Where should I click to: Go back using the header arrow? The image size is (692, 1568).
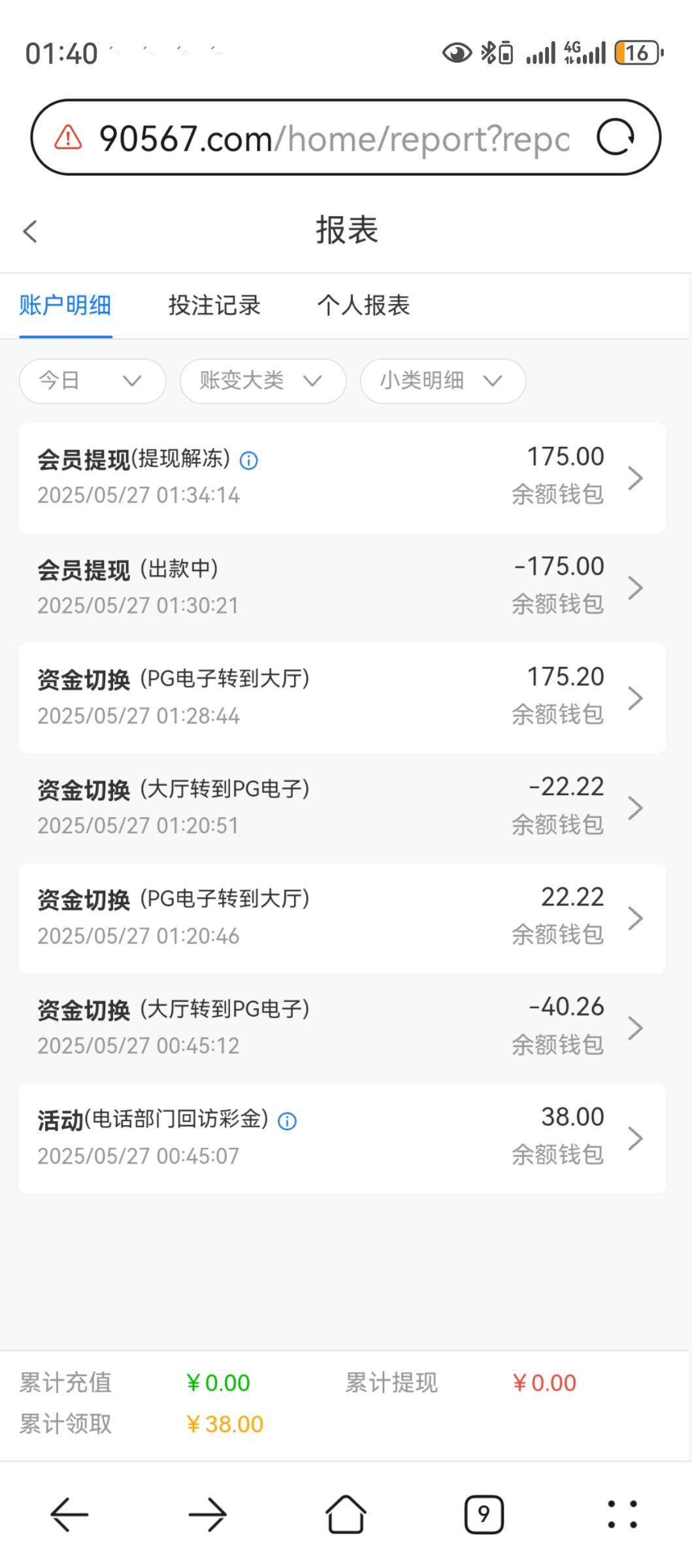30,231
